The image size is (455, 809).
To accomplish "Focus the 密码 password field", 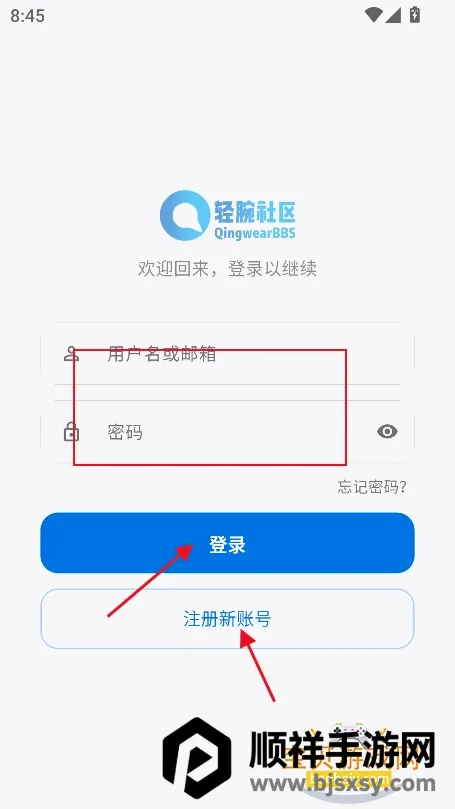I will click(228, 431).
